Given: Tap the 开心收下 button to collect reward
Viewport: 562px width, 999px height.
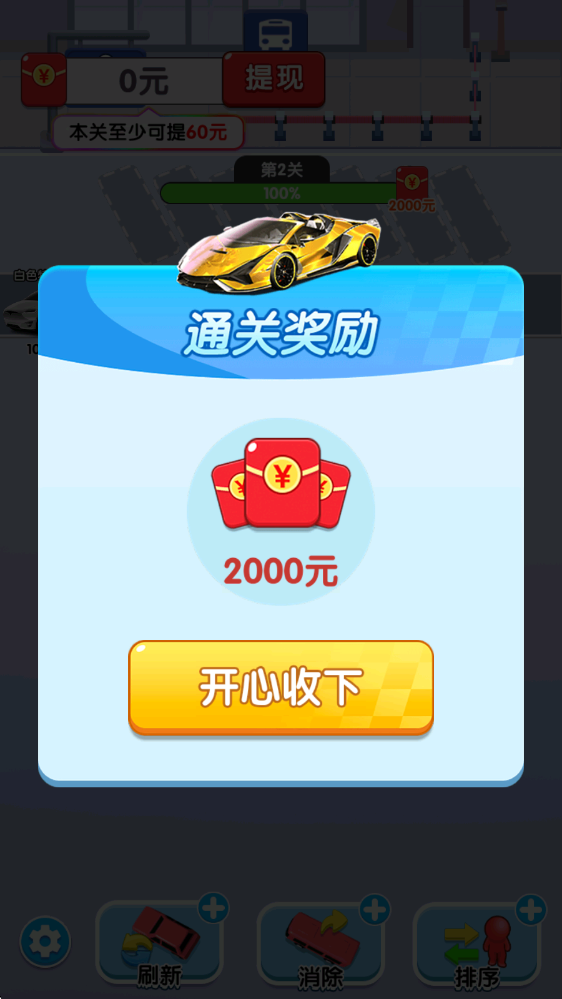Looking at the screenshot, I should (x=281, y=687).
